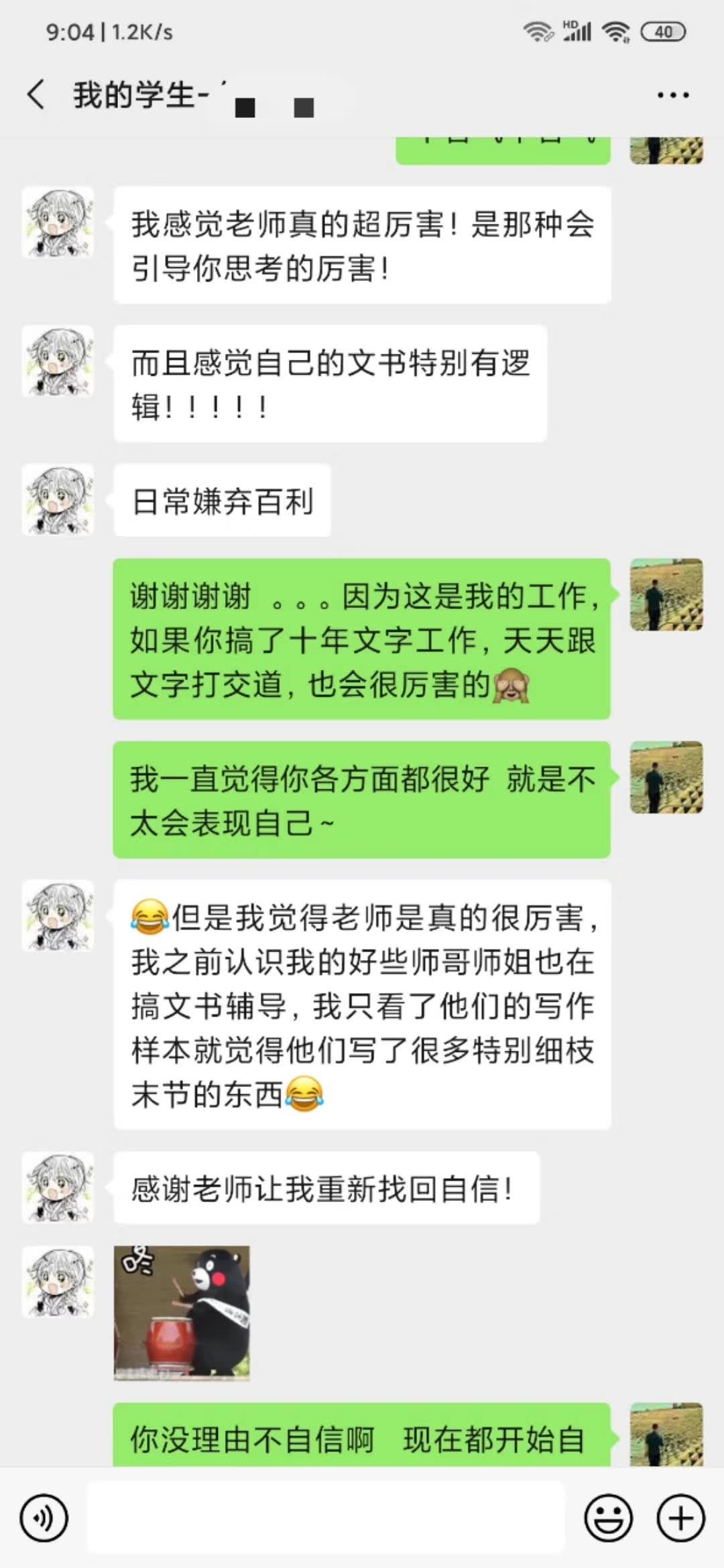Screen dimensions: 724x1568
Task: View student's avatar beside 日常嫌弃百利
Action: 58,501
